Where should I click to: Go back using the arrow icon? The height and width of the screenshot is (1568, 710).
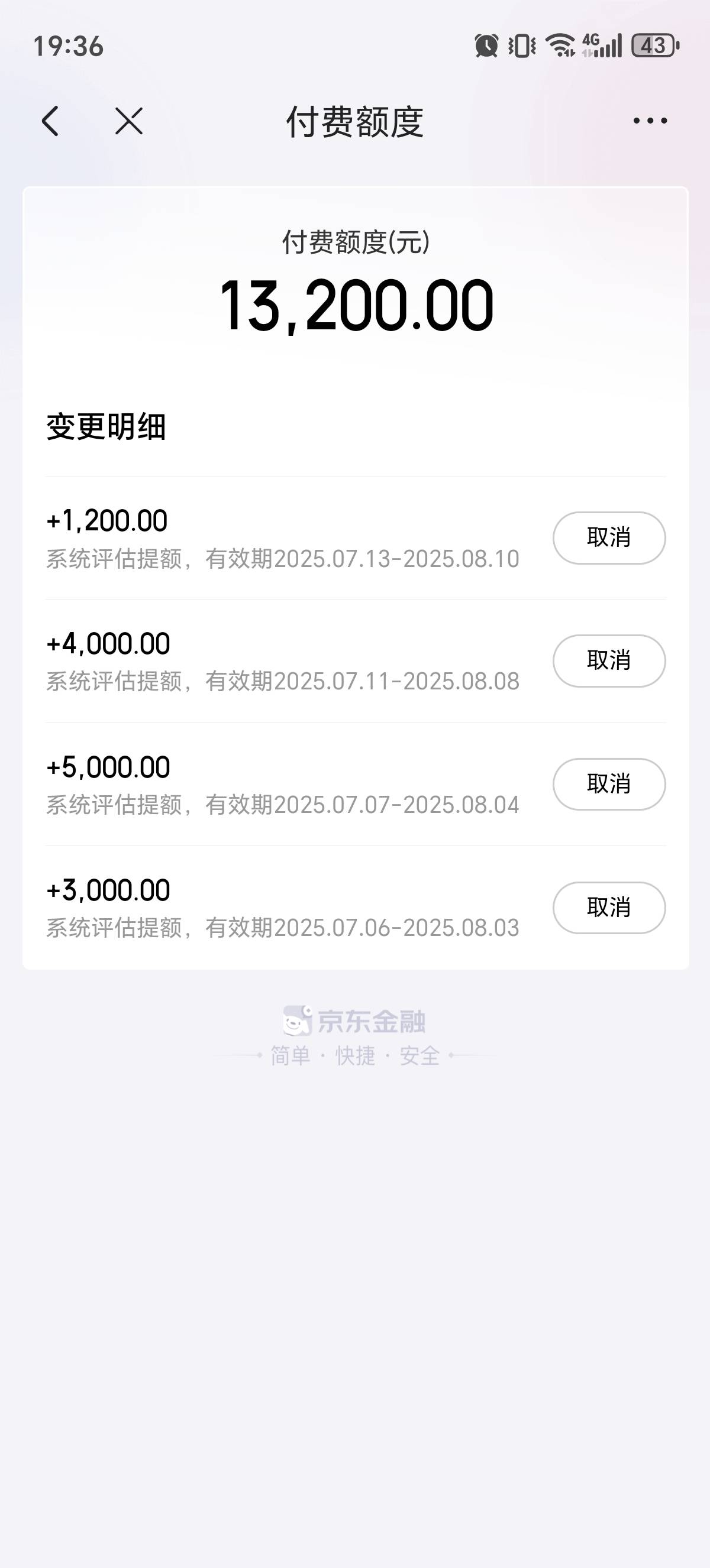click(x=50, y=121)
